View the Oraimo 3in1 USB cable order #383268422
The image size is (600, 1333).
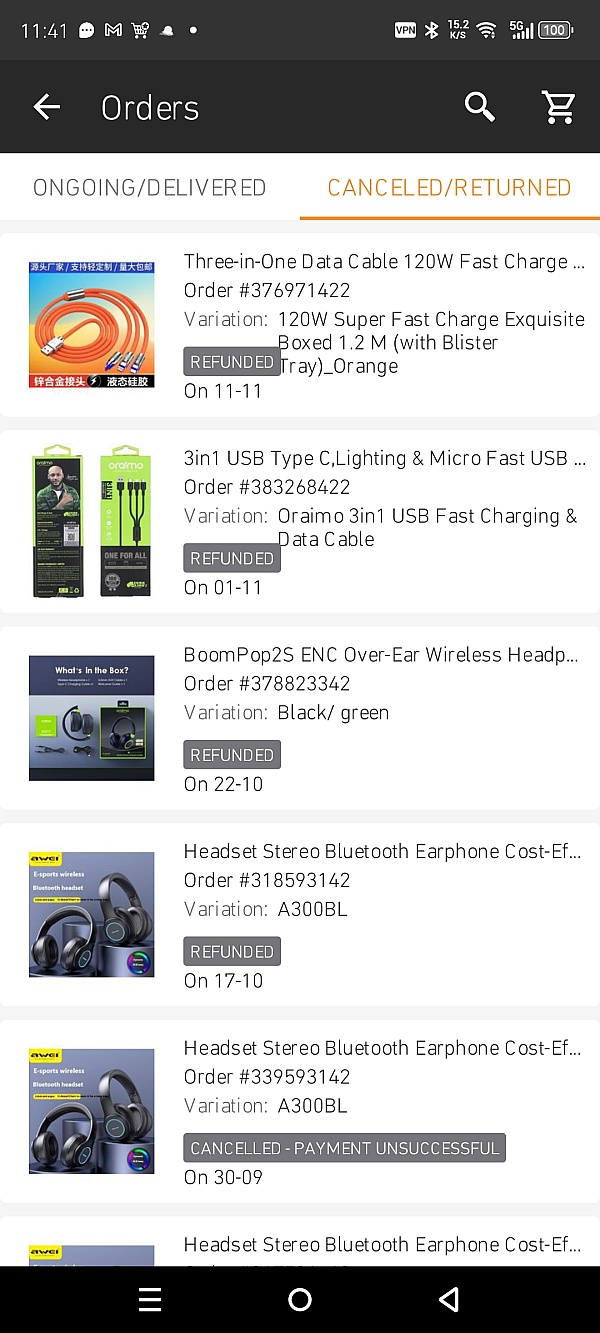[300, 521]
